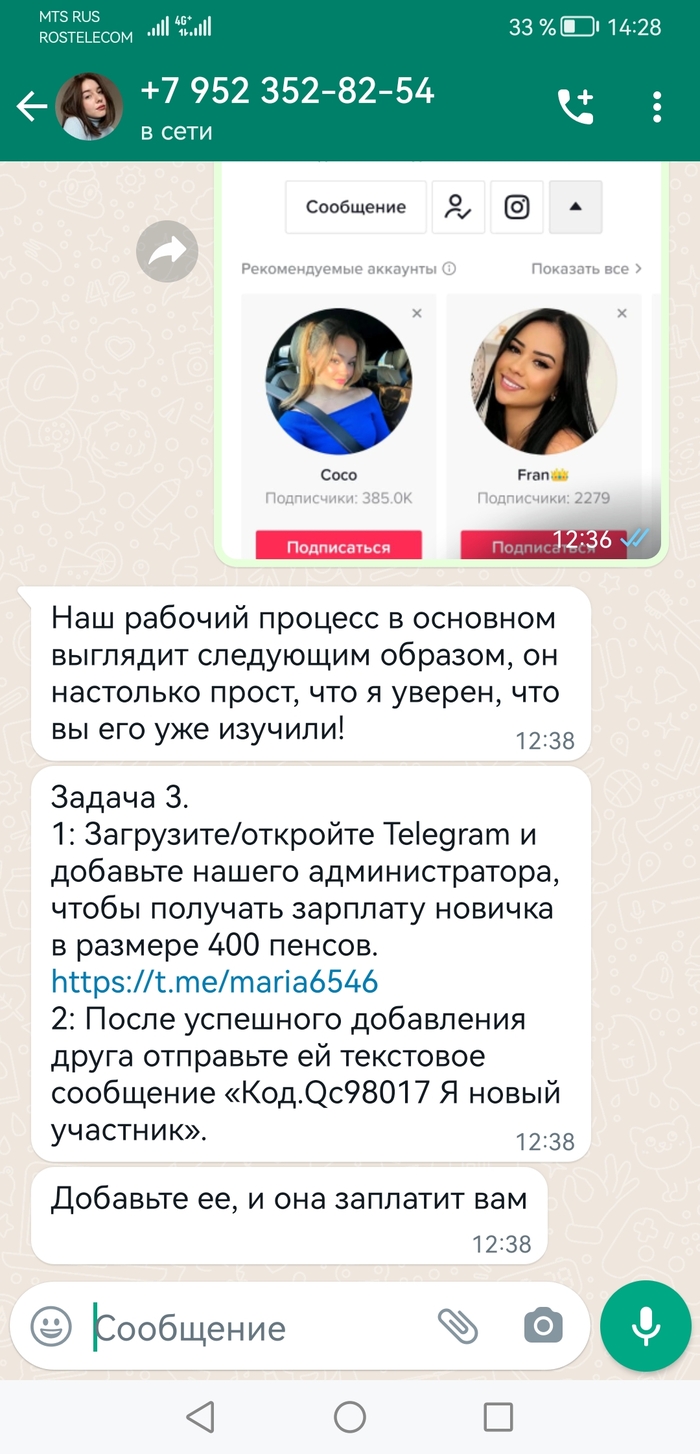The width and height of the screenshot is (700, 1454).
Task: Go back to the chat list
Action: tap(31, 107)
